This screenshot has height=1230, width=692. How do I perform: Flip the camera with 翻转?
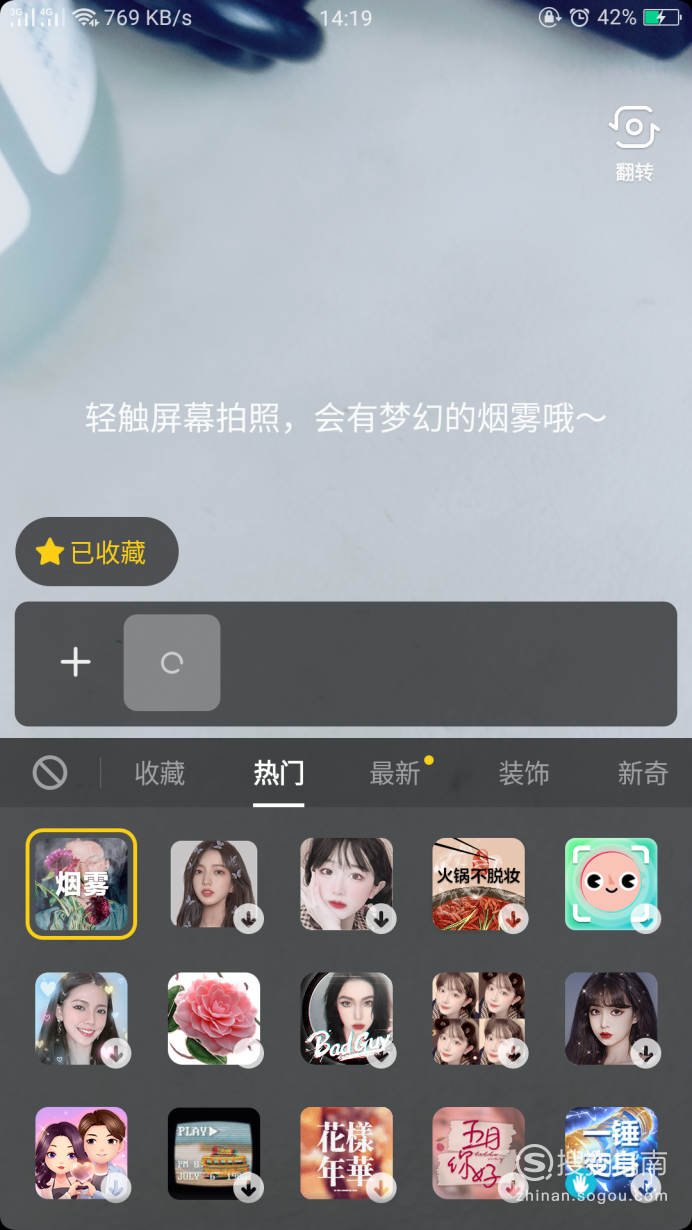[634, 143]
